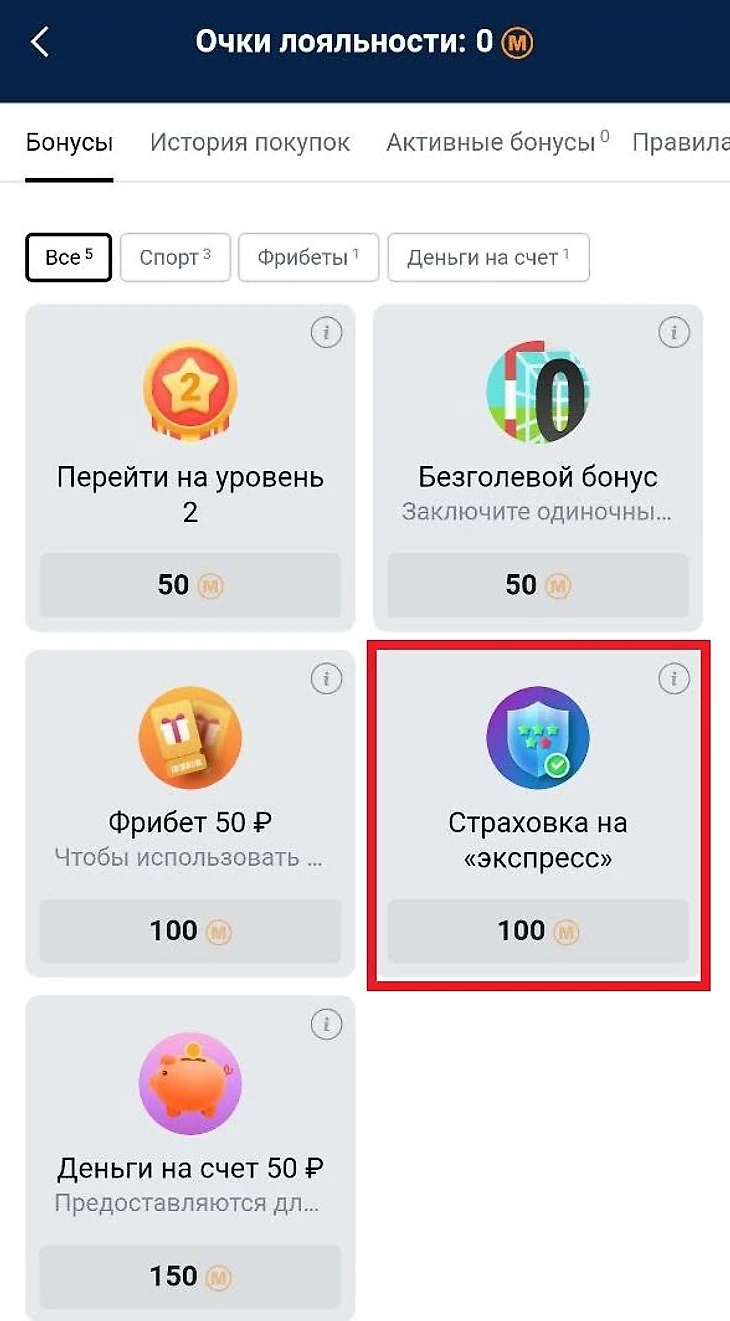Viewport: 730px width, 1321px height.
Task: See info on Деньги на счет 50 ₽
Action: [x=326, y=1025]
